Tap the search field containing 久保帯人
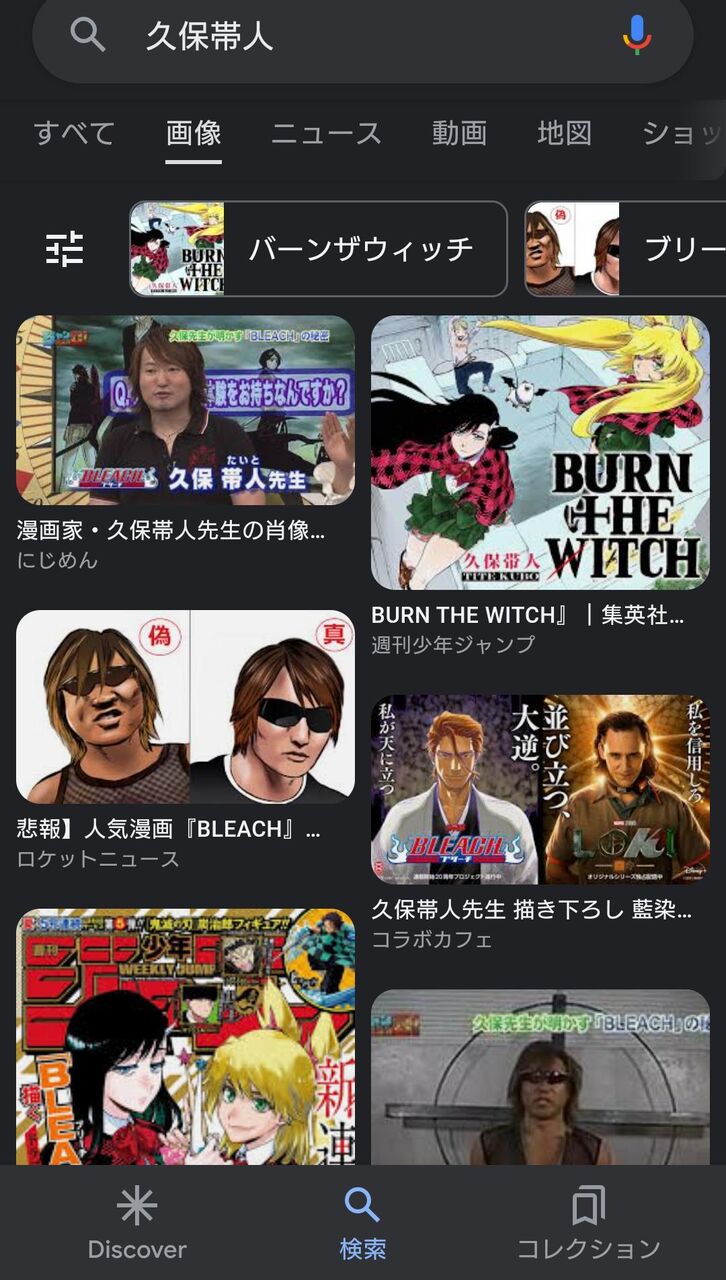 [x=363, y=36]
